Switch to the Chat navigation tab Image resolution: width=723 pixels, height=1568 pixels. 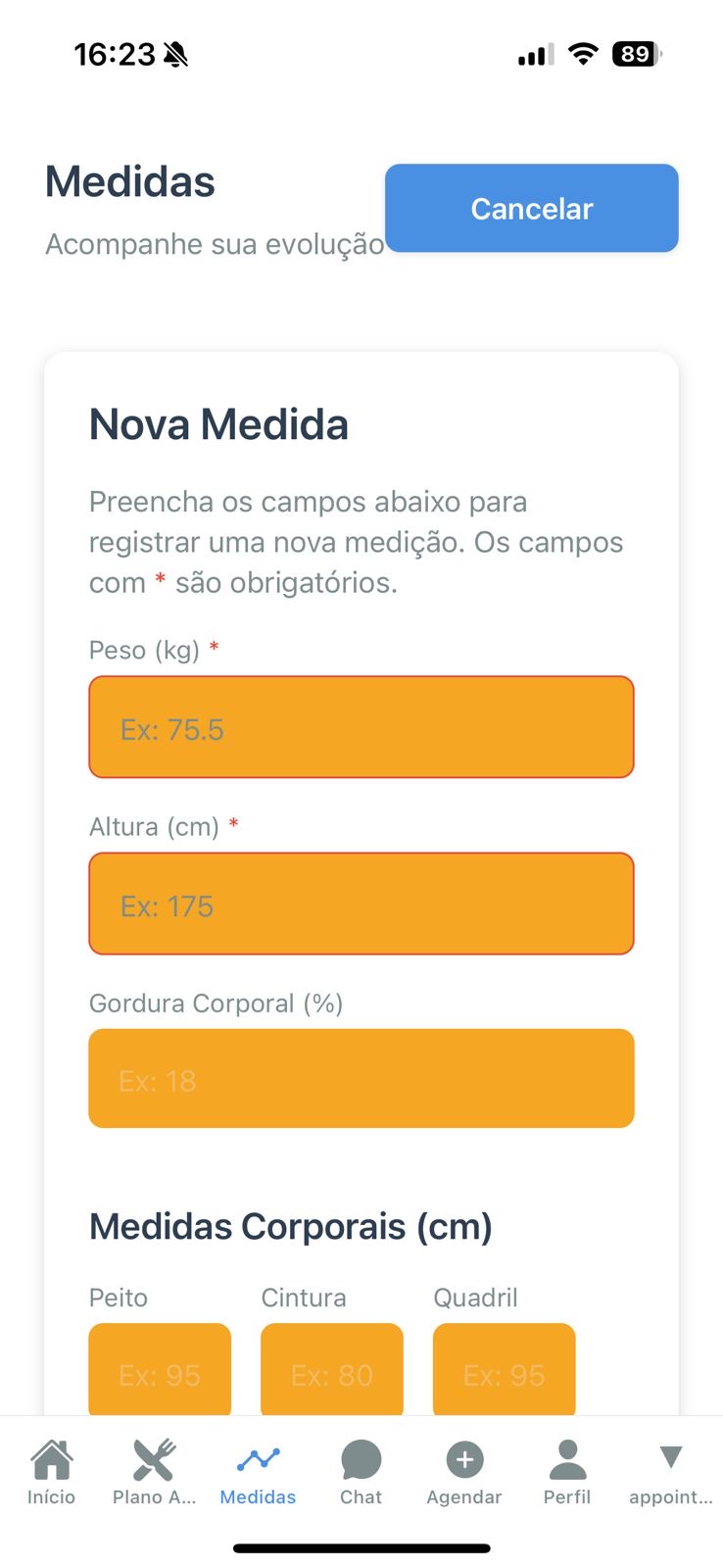tap(361, 1470)
